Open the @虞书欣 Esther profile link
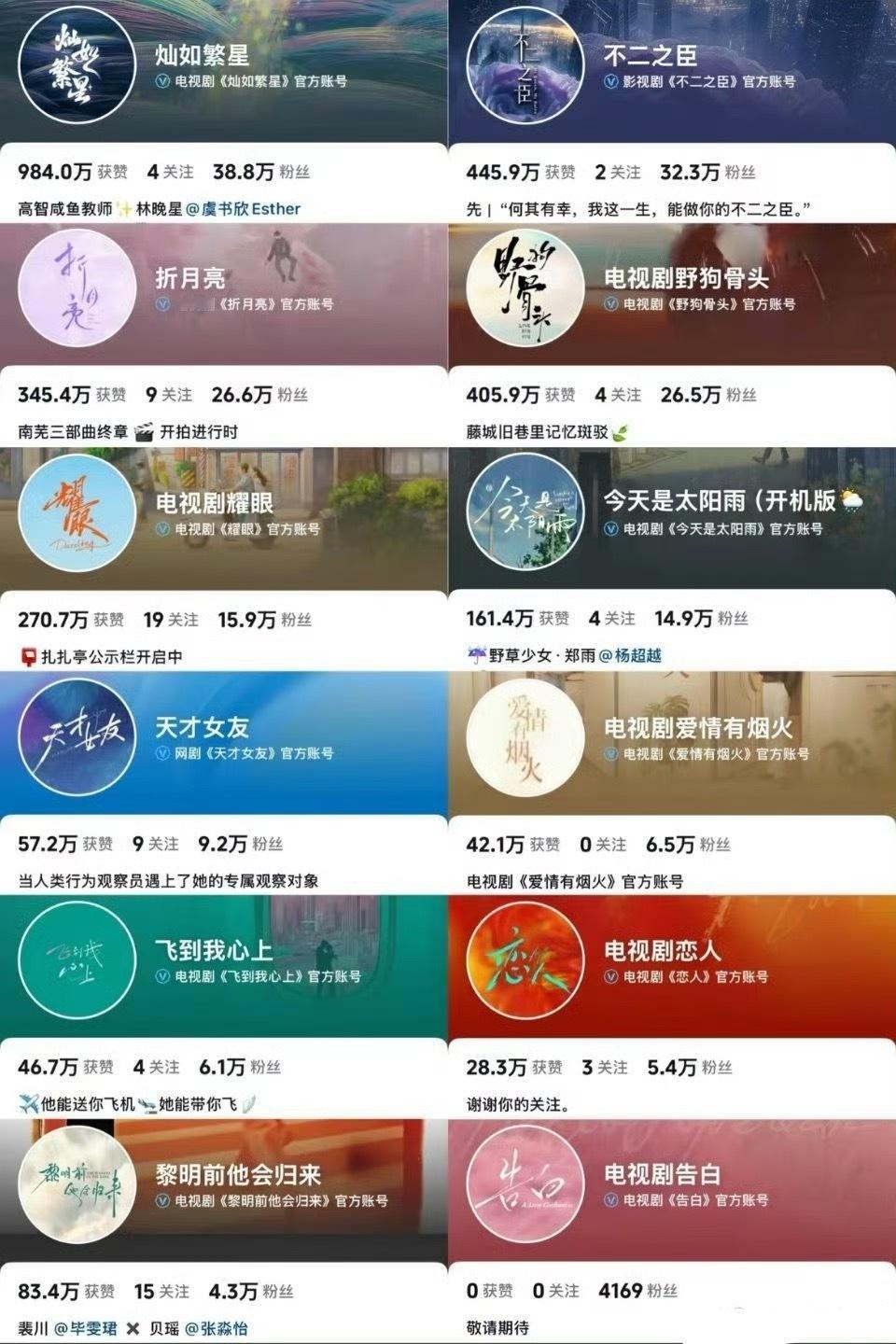 point(244,207)
